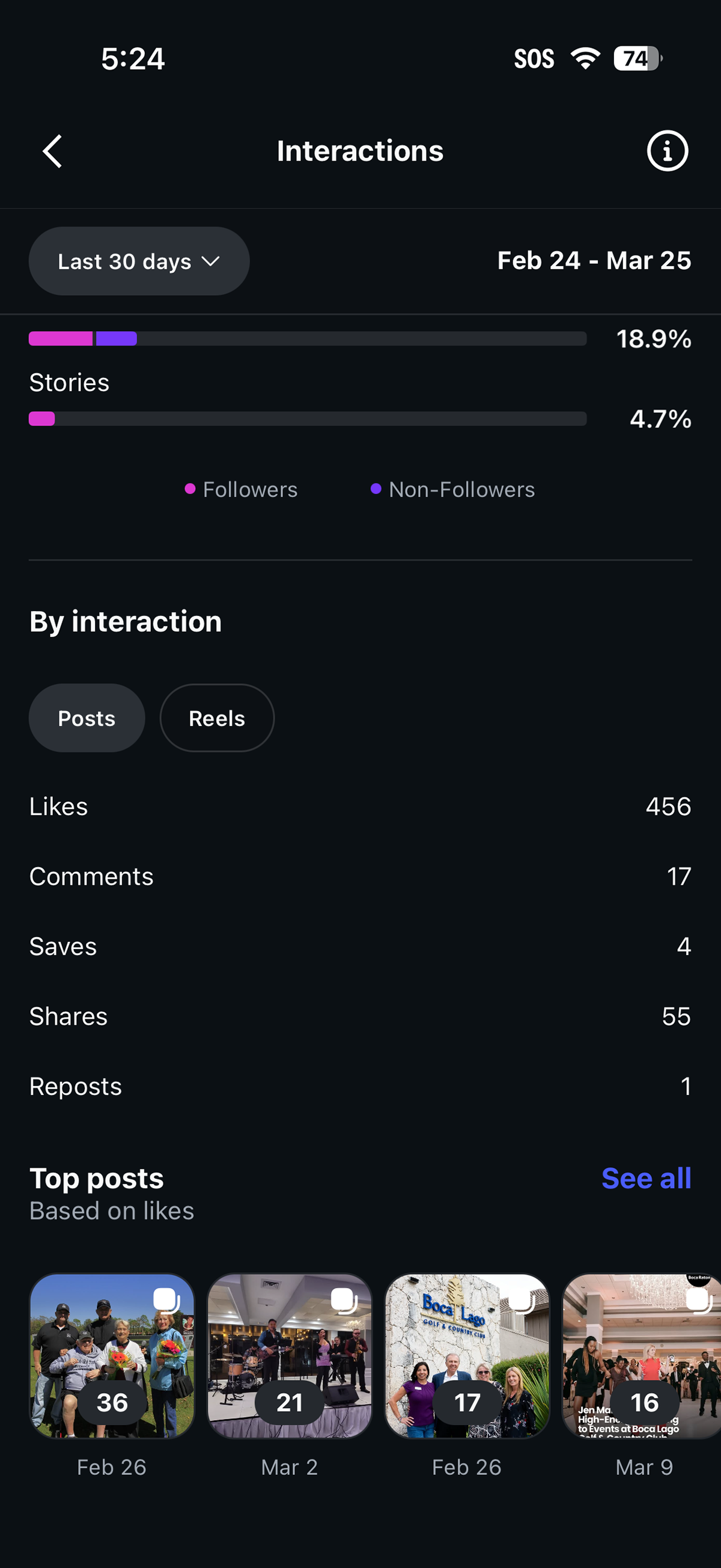721x1568 pixels.
Task: Go back from Interactions
Action: (52, 151)
